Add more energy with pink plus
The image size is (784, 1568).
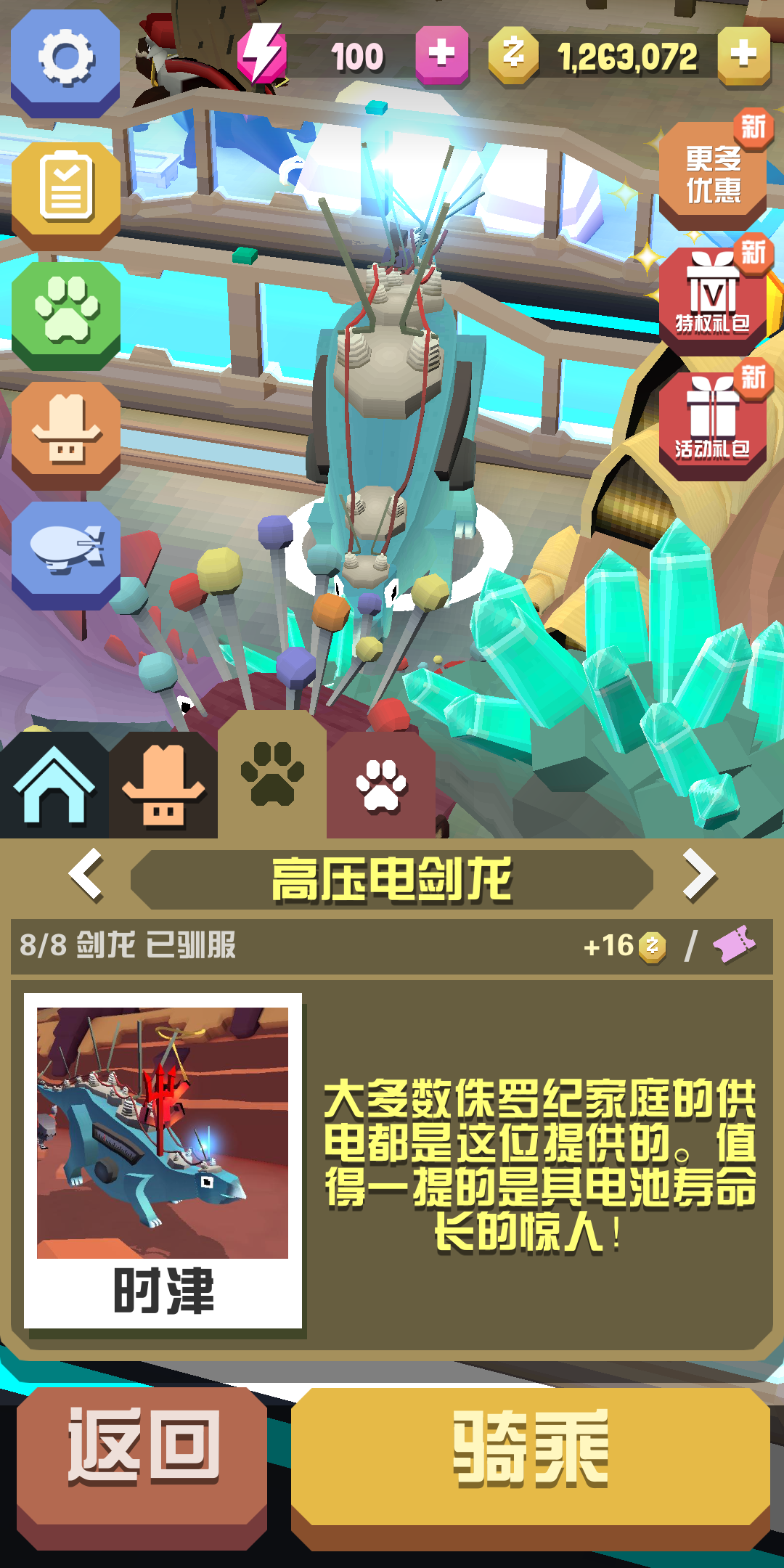coord(441,55)
